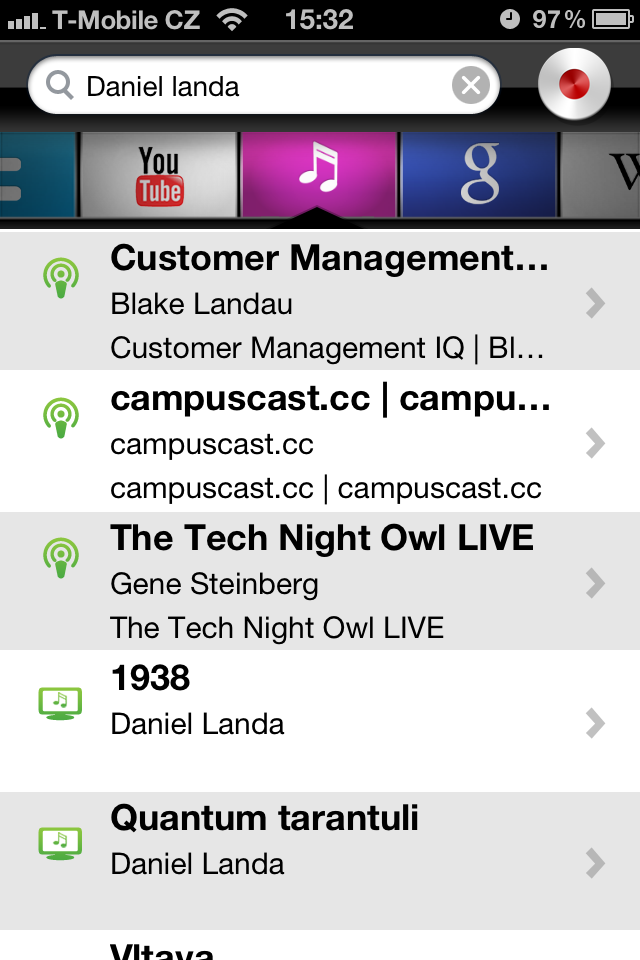Screen dimensions: 640x960
Task: Tap the red record button
Action: coord(574,85)
